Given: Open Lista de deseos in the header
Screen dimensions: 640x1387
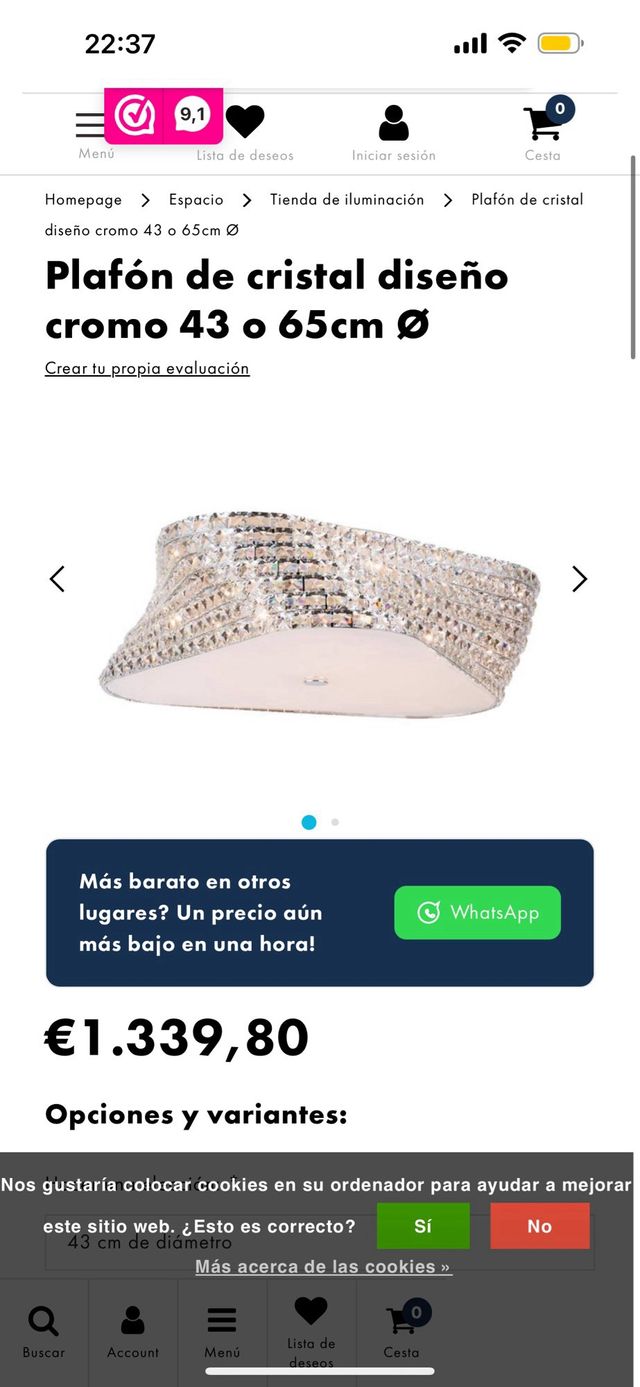Looking at the screenshot, I should 245,132.
